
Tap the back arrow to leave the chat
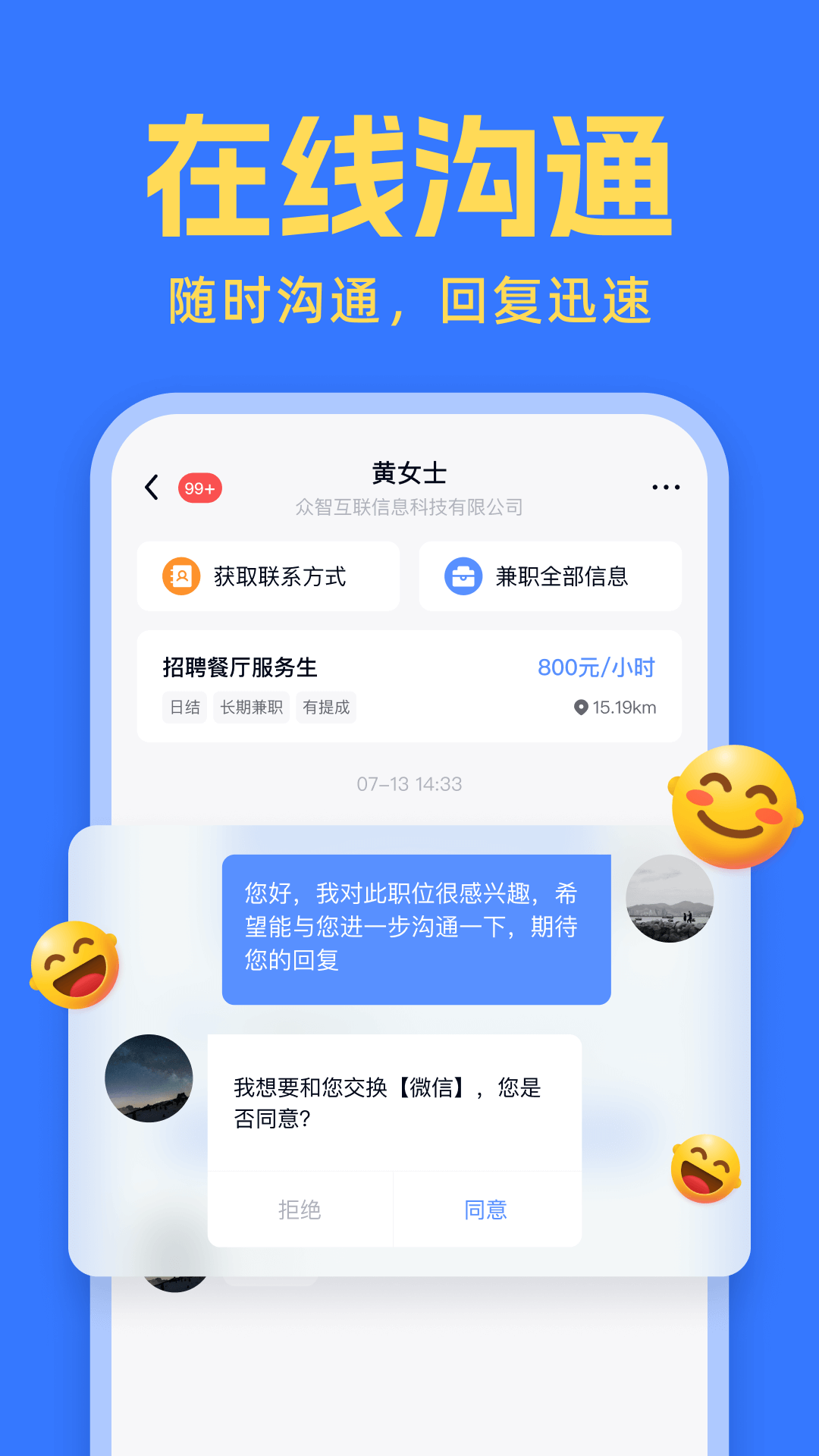click(x=151, y=488)
